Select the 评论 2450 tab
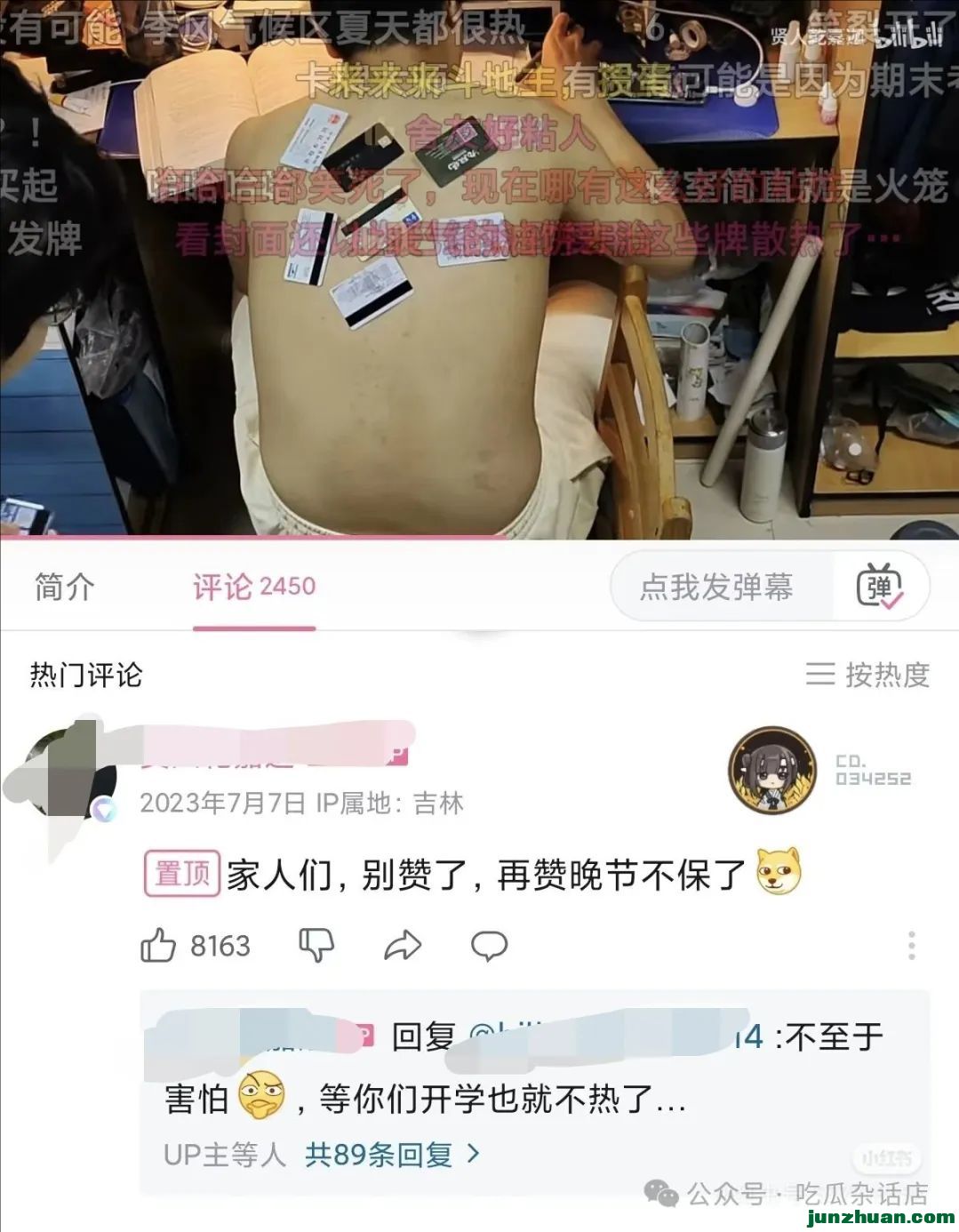This screenshot has height=1232, width=959. point(254,587)
